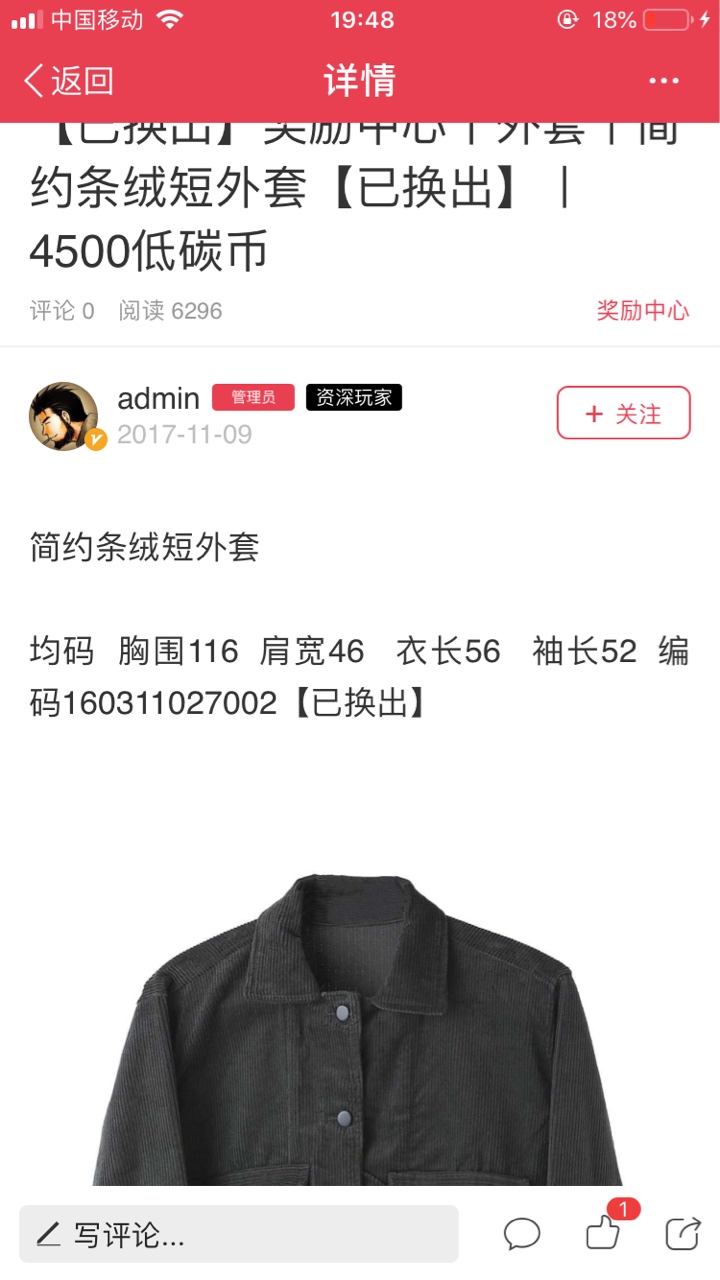Open the three-dot overflow menu

tap(664, 81)
